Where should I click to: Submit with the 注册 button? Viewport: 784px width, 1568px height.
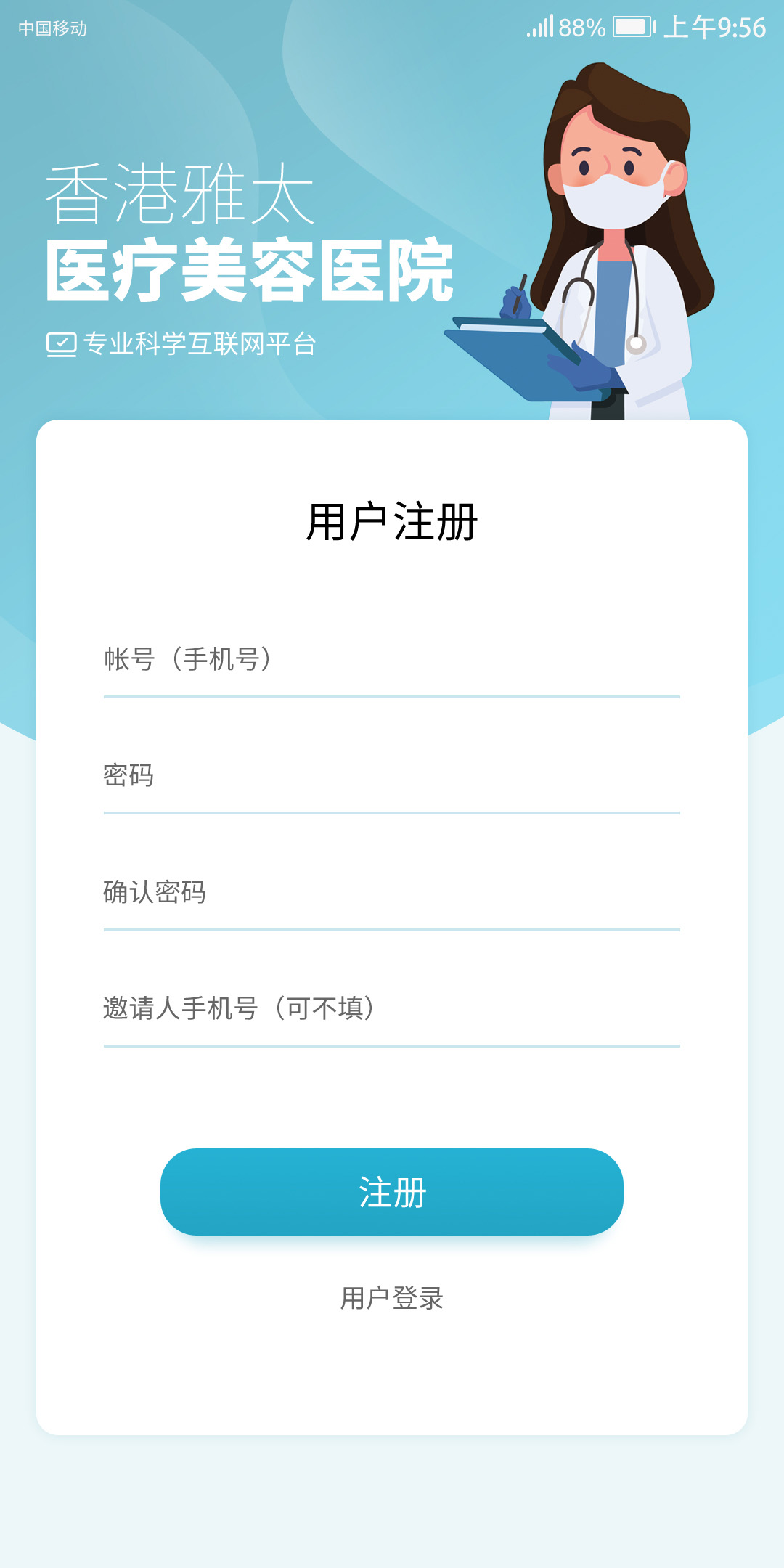pos(392,1192)
